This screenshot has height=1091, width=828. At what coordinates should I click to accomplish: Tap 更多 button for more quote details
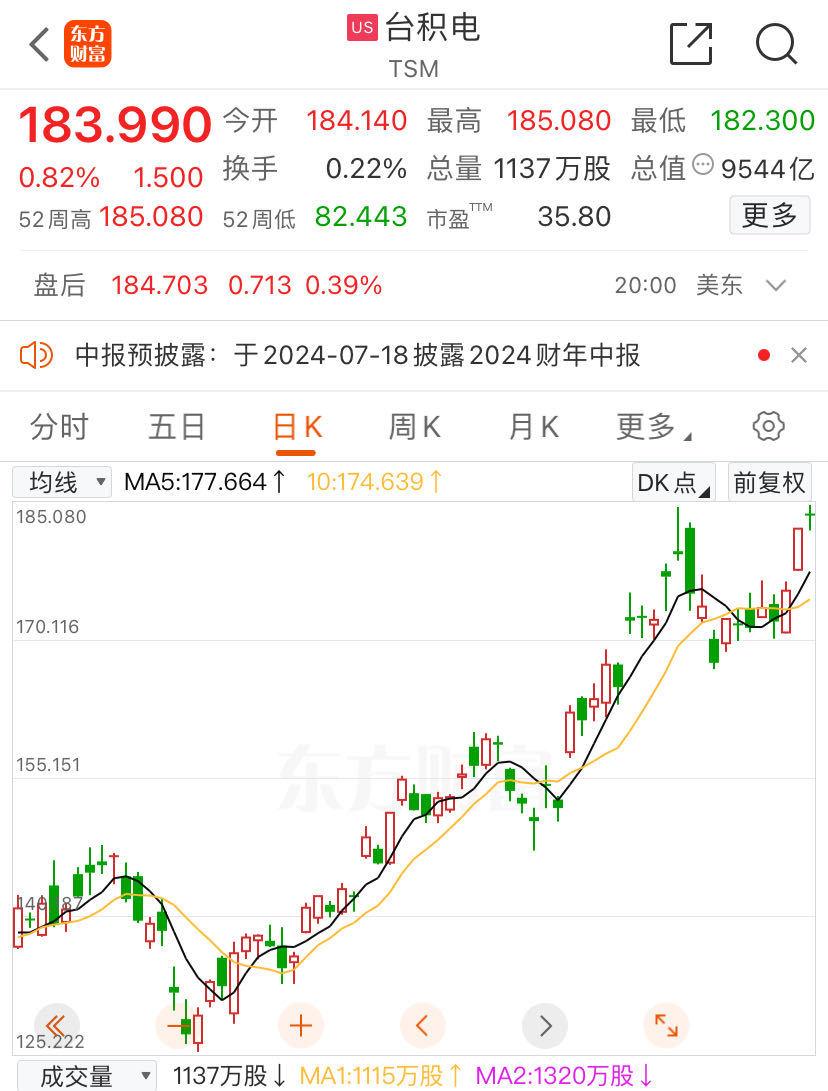click(769, 215)
